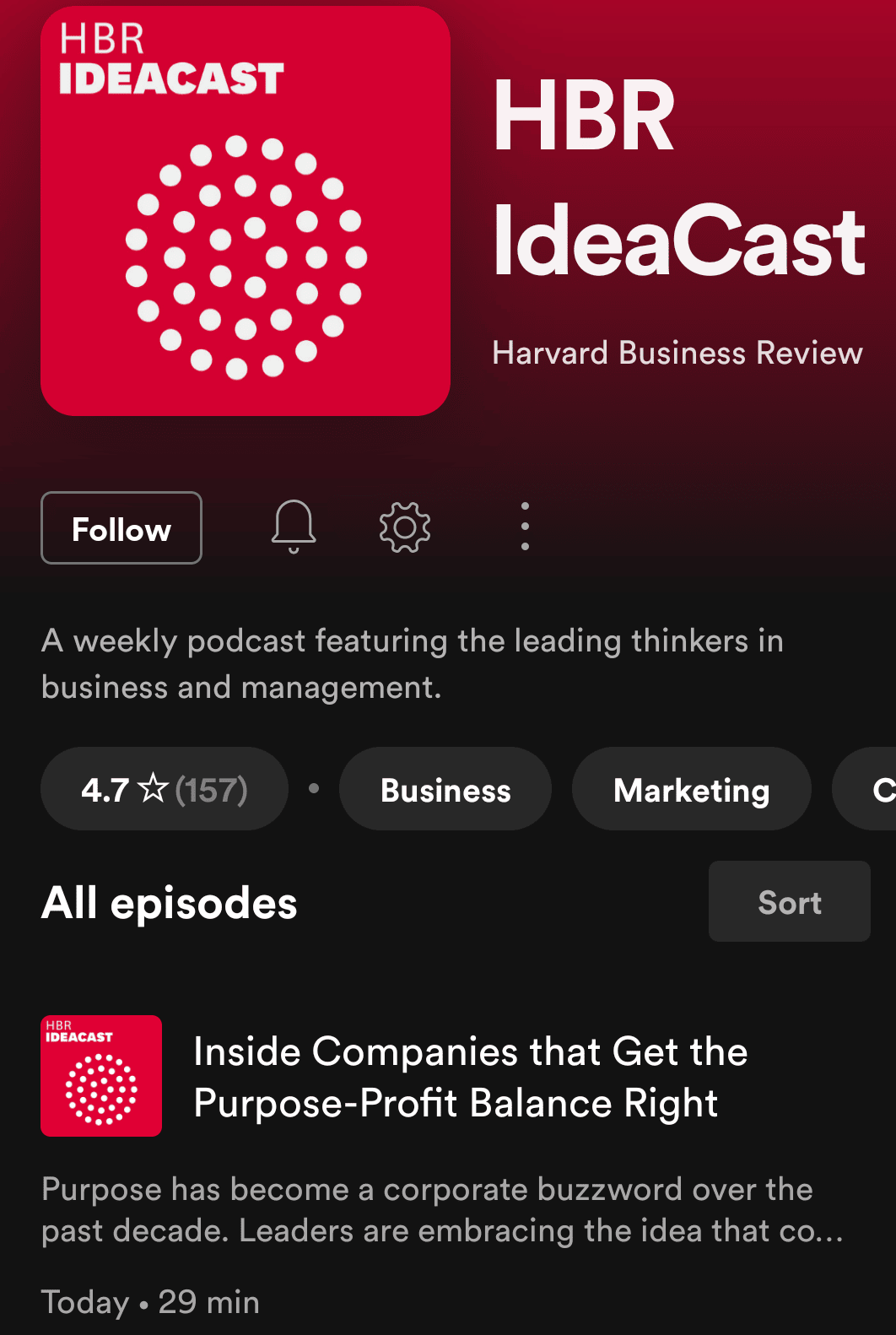Follow the HBR IdeaCast podcast
The image size is (896, 1335).
coord(121,528)
